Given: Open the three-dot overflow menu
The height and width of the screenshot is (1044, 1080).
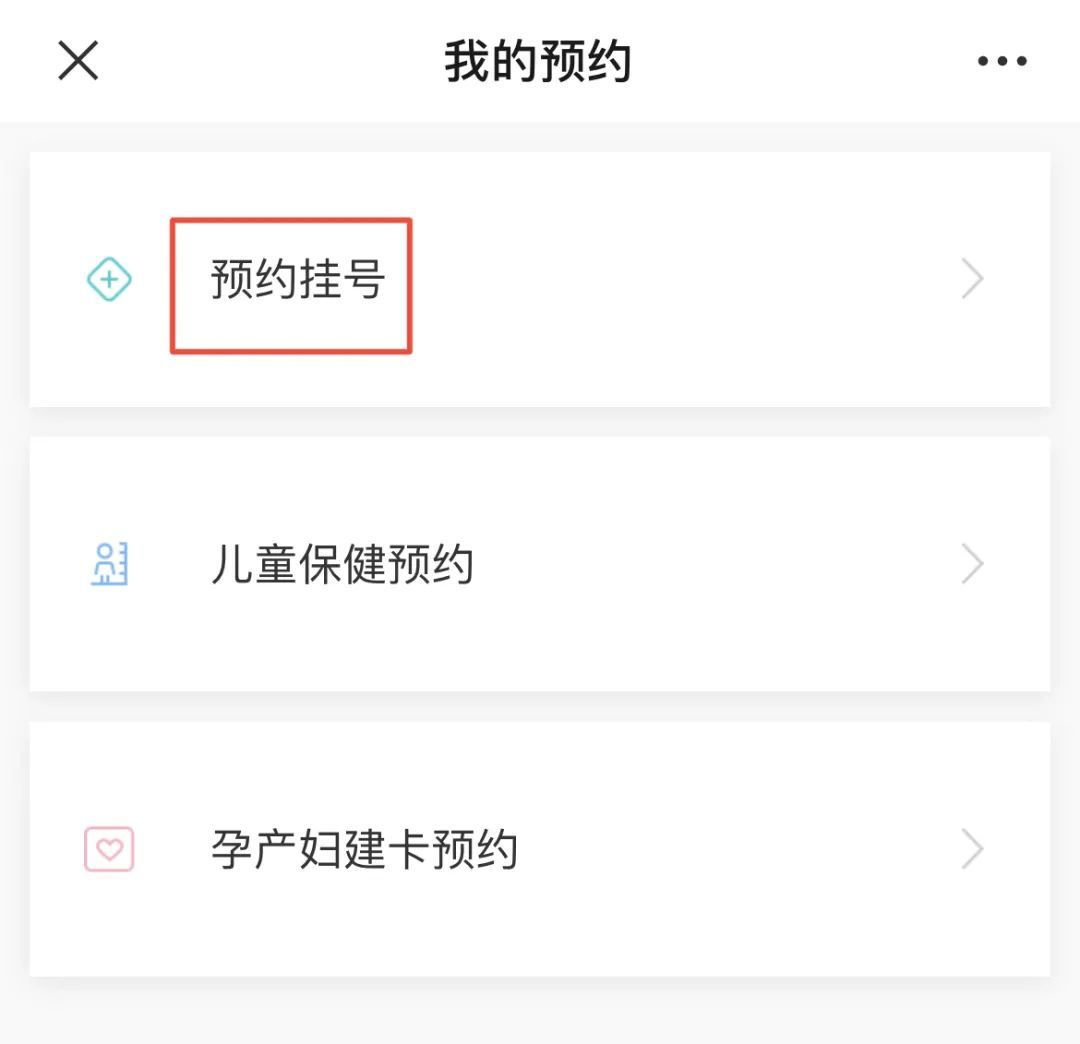Looking at the screenshot, I should click(1002, 62).
